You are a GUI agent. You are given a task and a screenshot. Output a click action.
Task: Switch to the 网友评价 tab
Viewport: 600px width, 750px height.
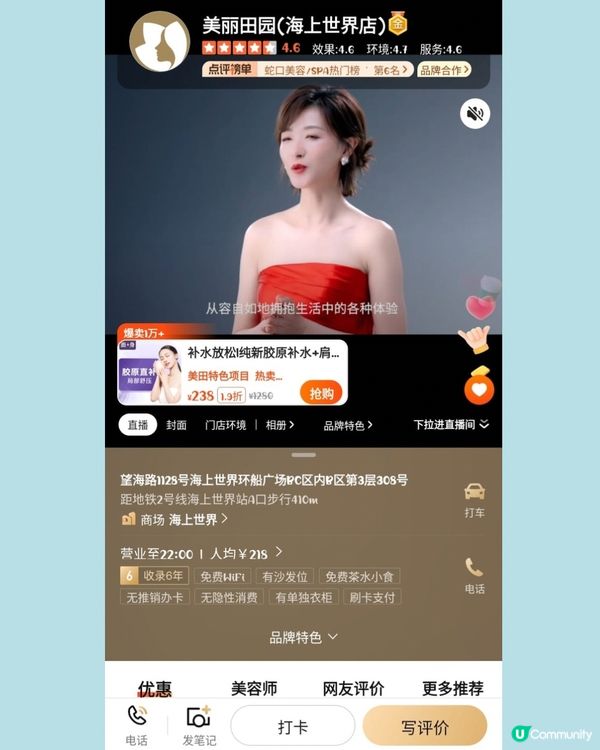(x=353, y=689)
